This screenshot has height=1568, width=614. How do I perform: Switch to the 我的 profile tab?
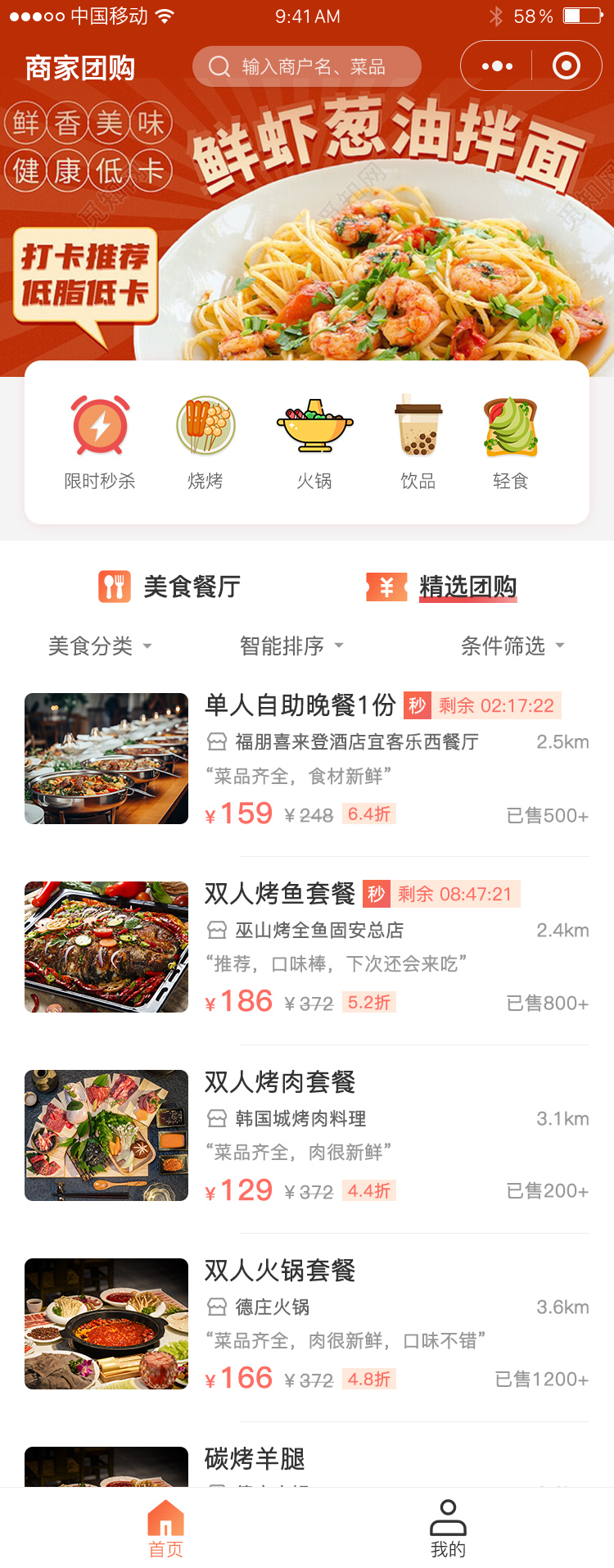pyautogui.click(x=448, y=1529)
